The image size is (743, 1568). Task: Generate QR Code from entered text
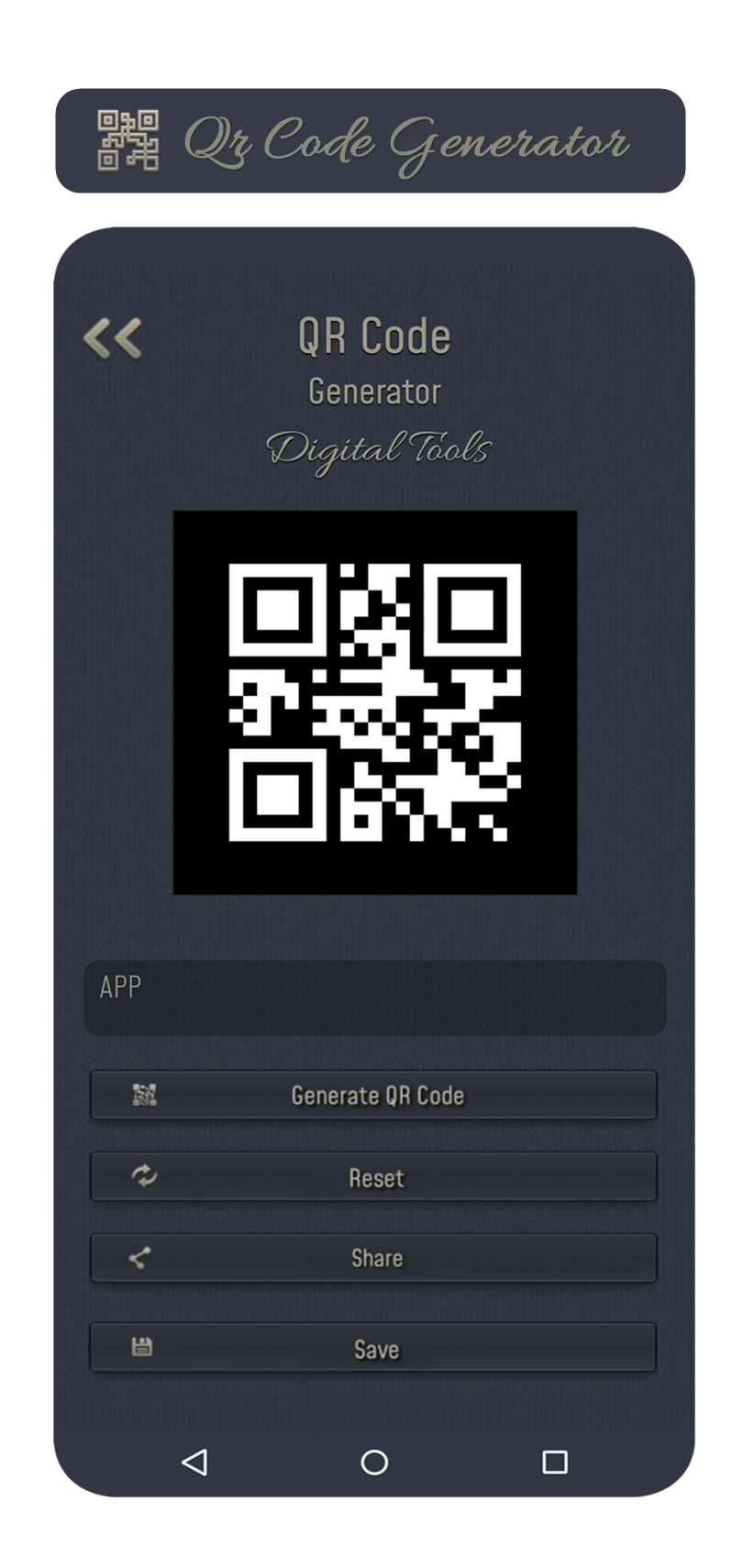373,1095
